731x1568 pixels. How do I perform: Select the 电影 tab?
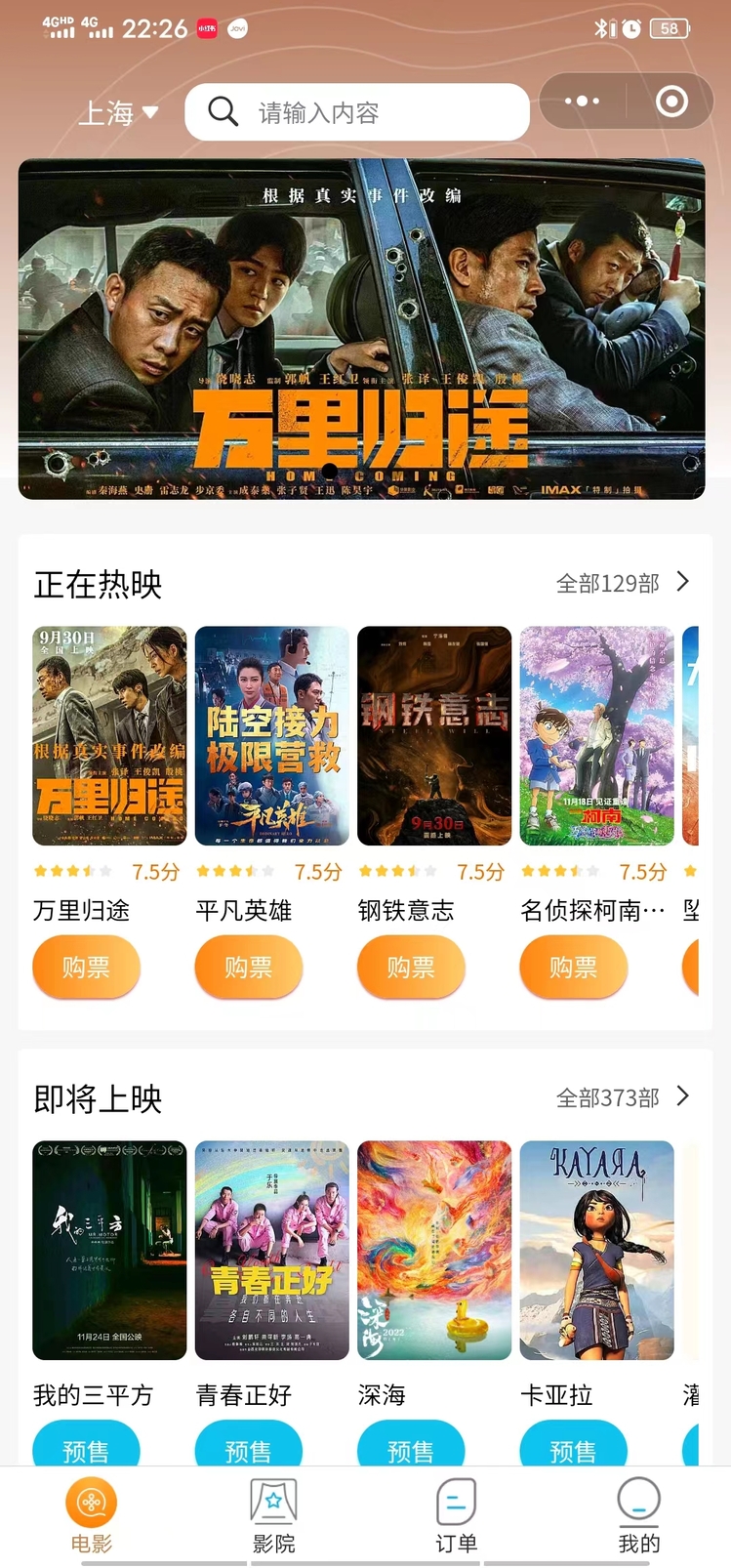[91, 1515]
